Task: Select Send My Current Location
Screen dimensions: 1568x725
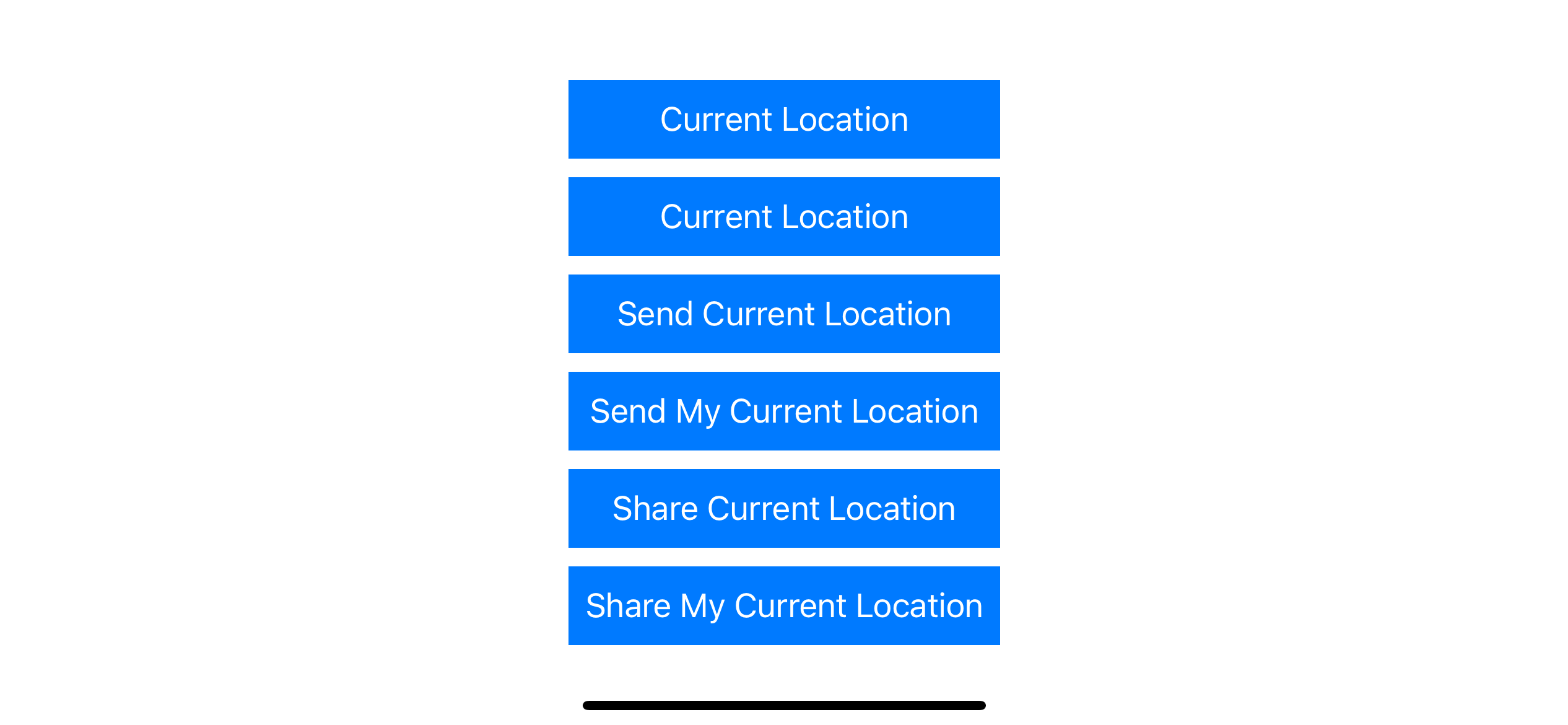Action: click(783, 411)
